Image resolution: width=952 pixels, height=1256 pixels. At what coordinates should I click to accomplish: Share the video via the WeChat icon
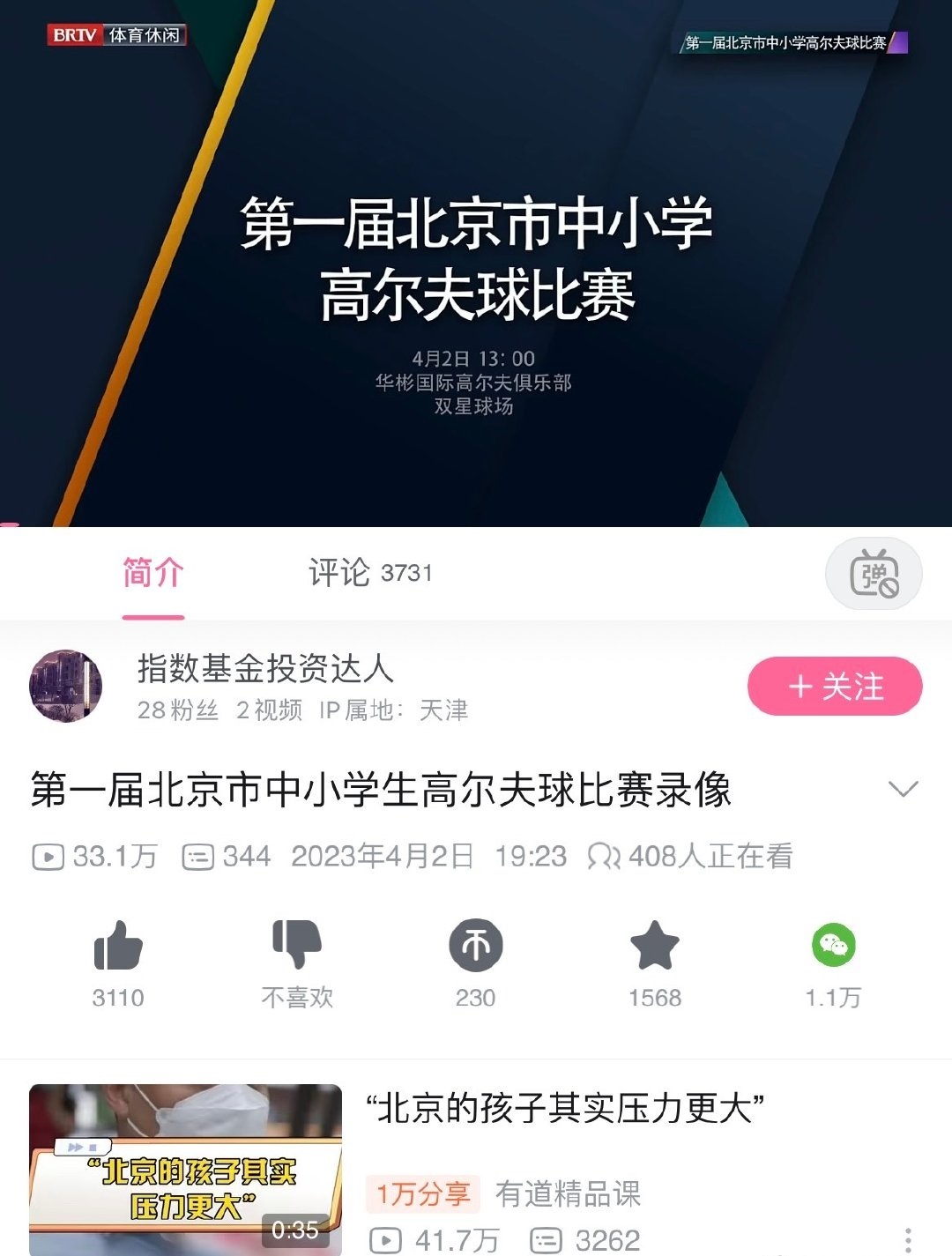pos(833,946)
